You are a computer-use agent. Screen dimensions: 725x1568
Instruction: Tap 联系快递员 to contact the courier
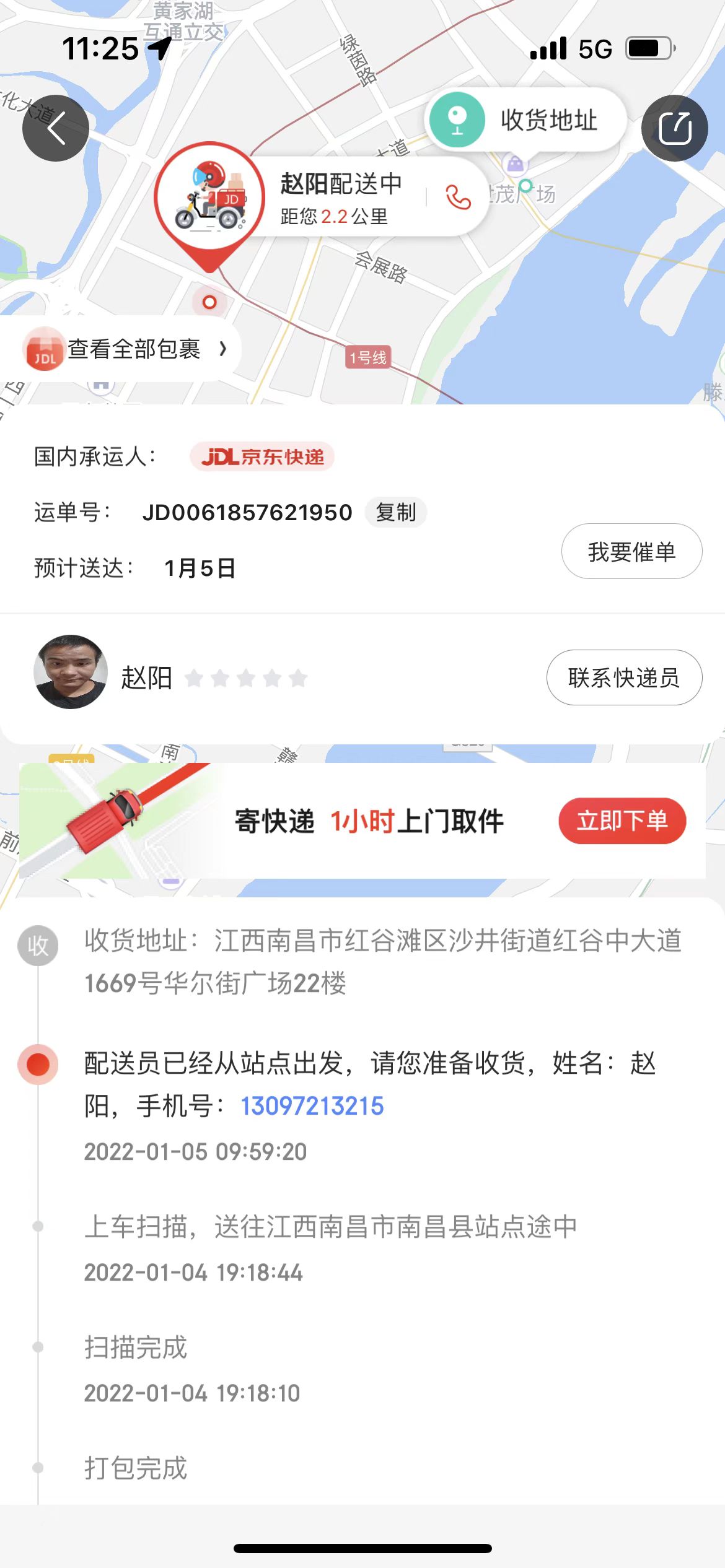(x=624, y=677)
